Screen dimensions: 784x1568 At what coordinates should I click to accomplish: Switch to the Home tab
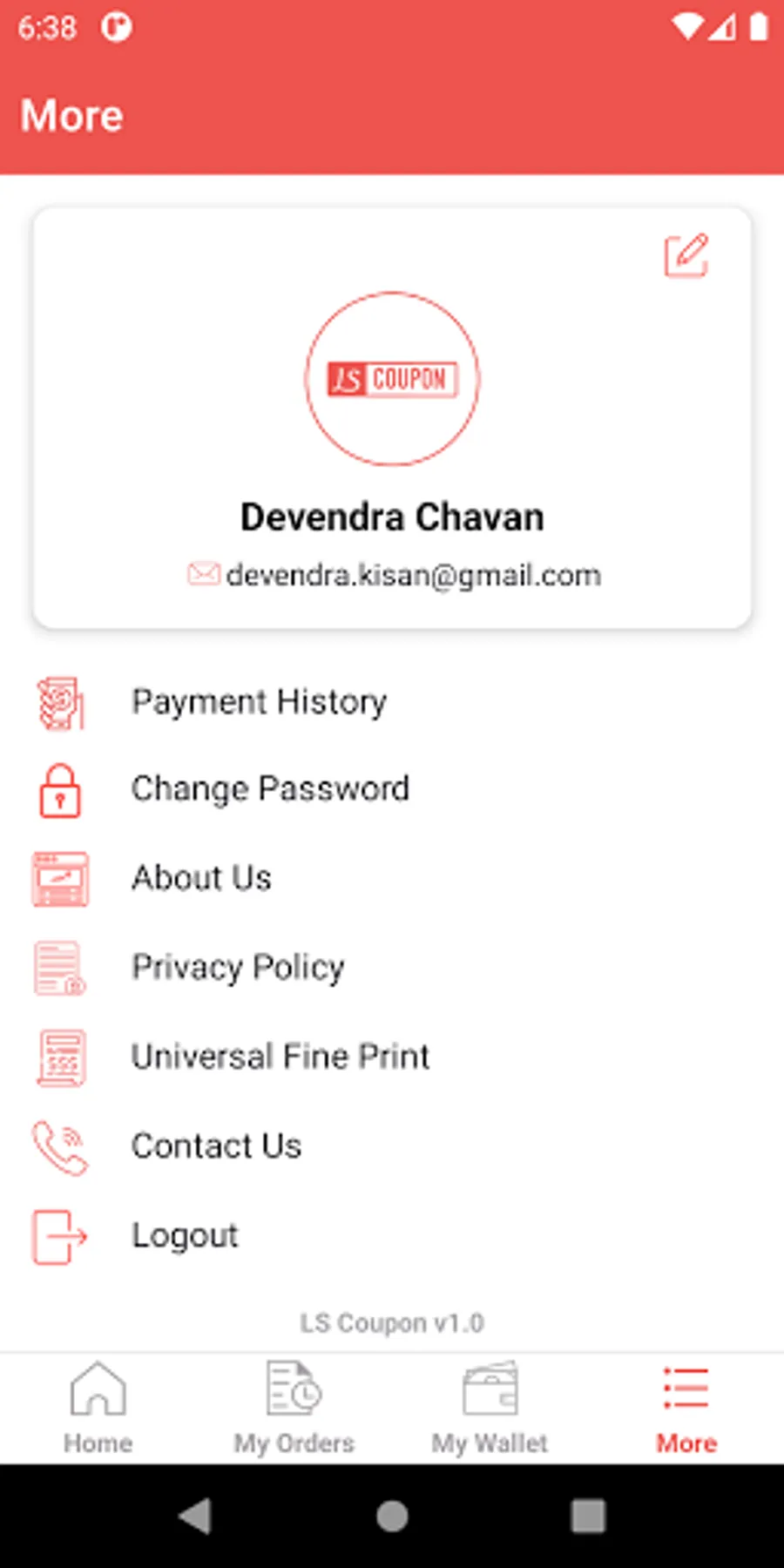98,1407
